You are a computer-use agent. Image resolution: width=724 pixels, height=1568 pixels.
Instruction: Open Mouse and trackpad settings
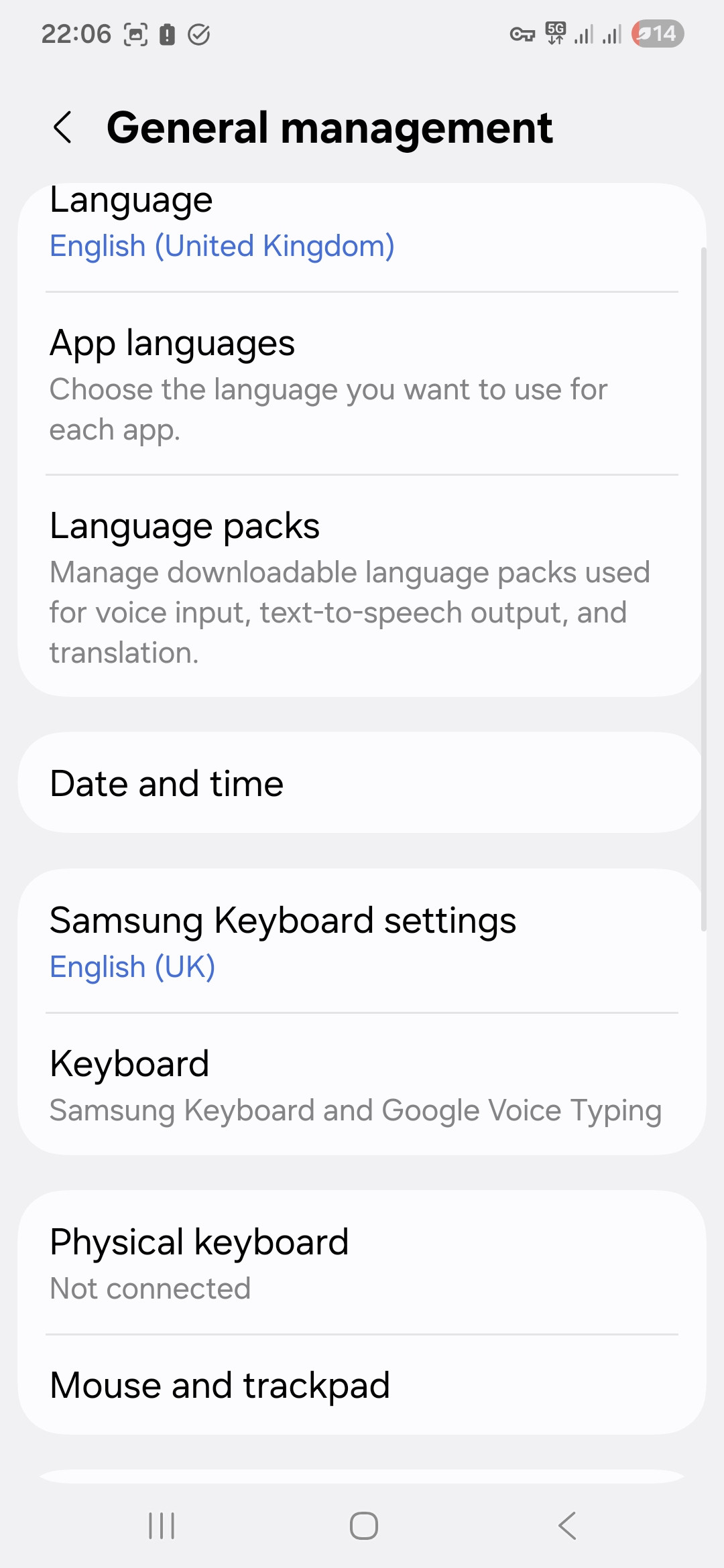coord(362,1384)
